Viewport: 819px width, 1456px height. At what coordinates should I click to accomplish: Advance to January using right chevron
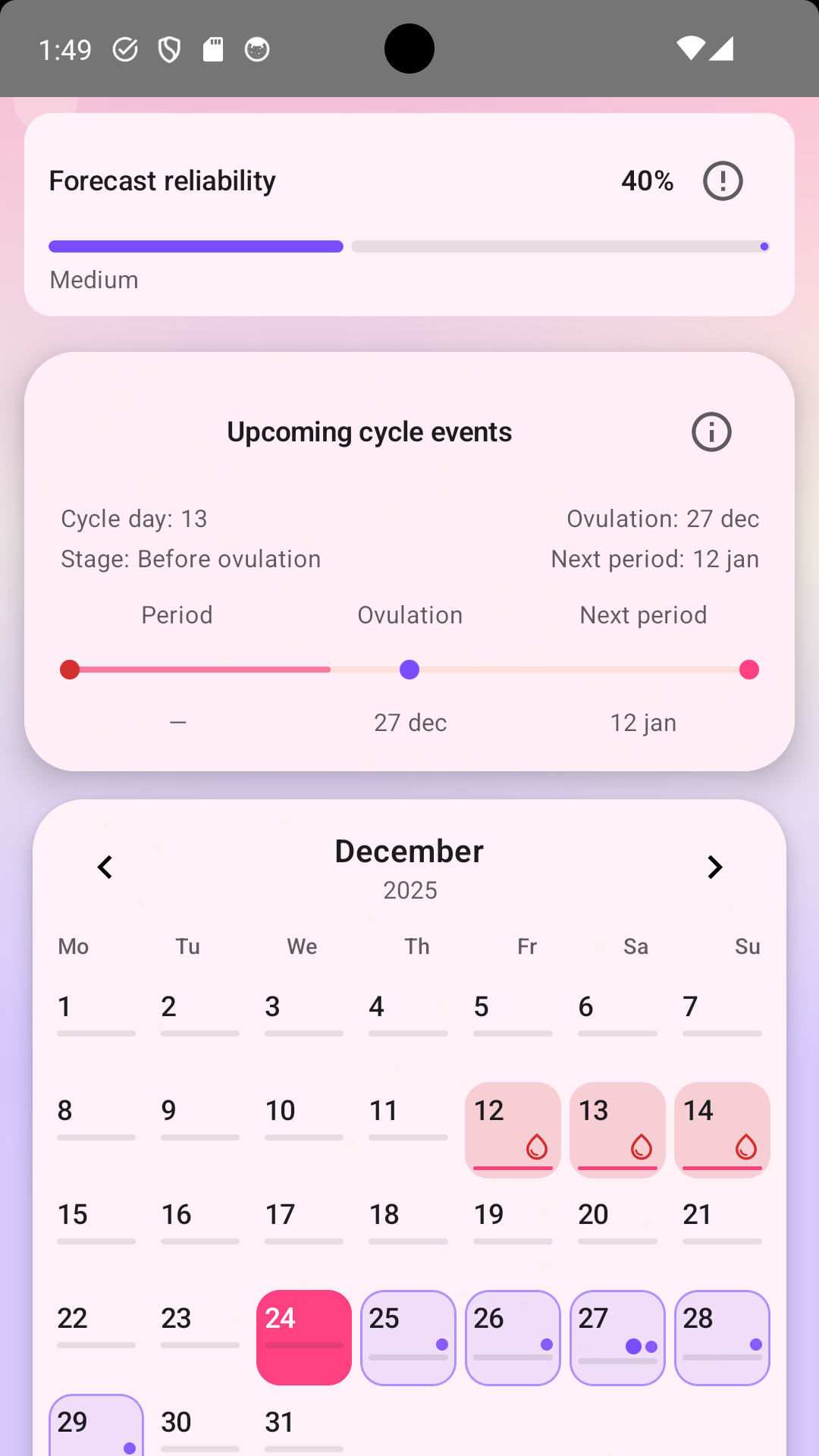[714, 867]
